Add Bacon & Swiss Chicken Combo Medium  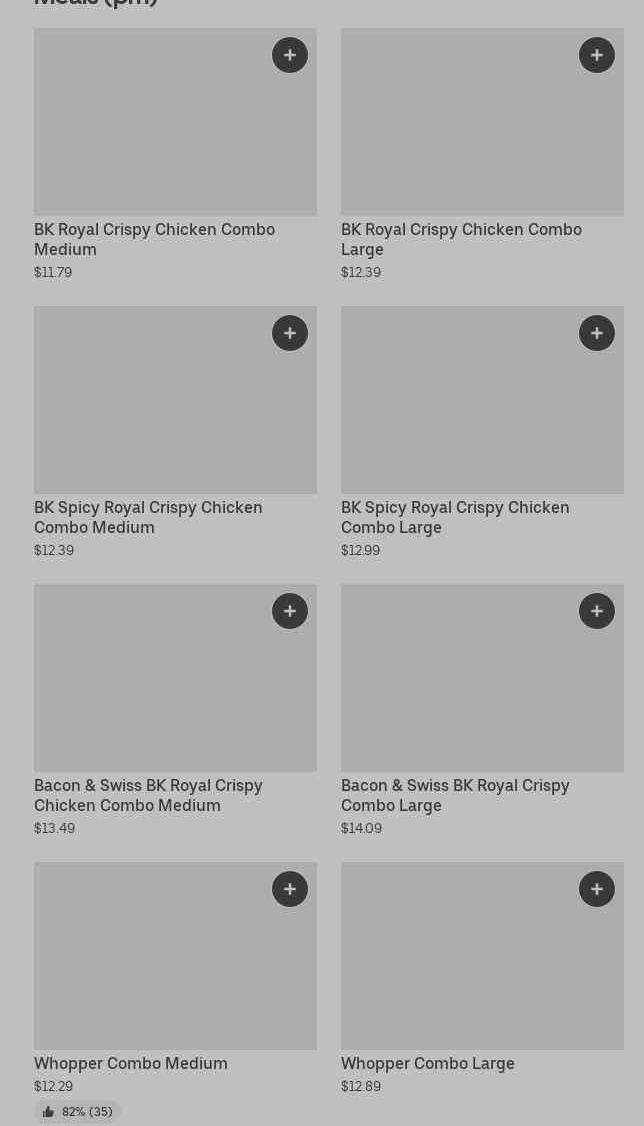point(290,611)
